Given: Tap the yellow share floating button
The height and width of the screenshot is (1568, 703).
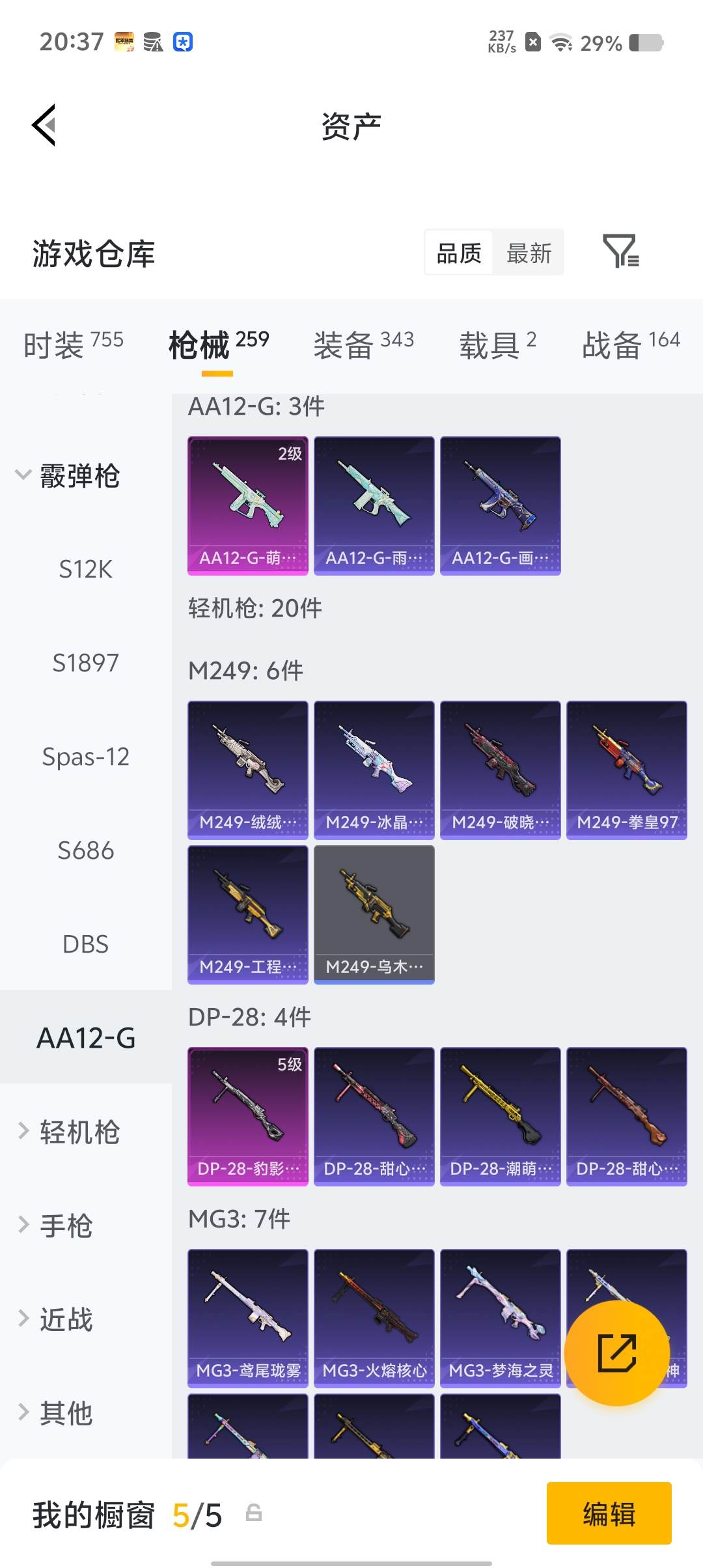Looking at the screenshot, I should coord(616,1353).
